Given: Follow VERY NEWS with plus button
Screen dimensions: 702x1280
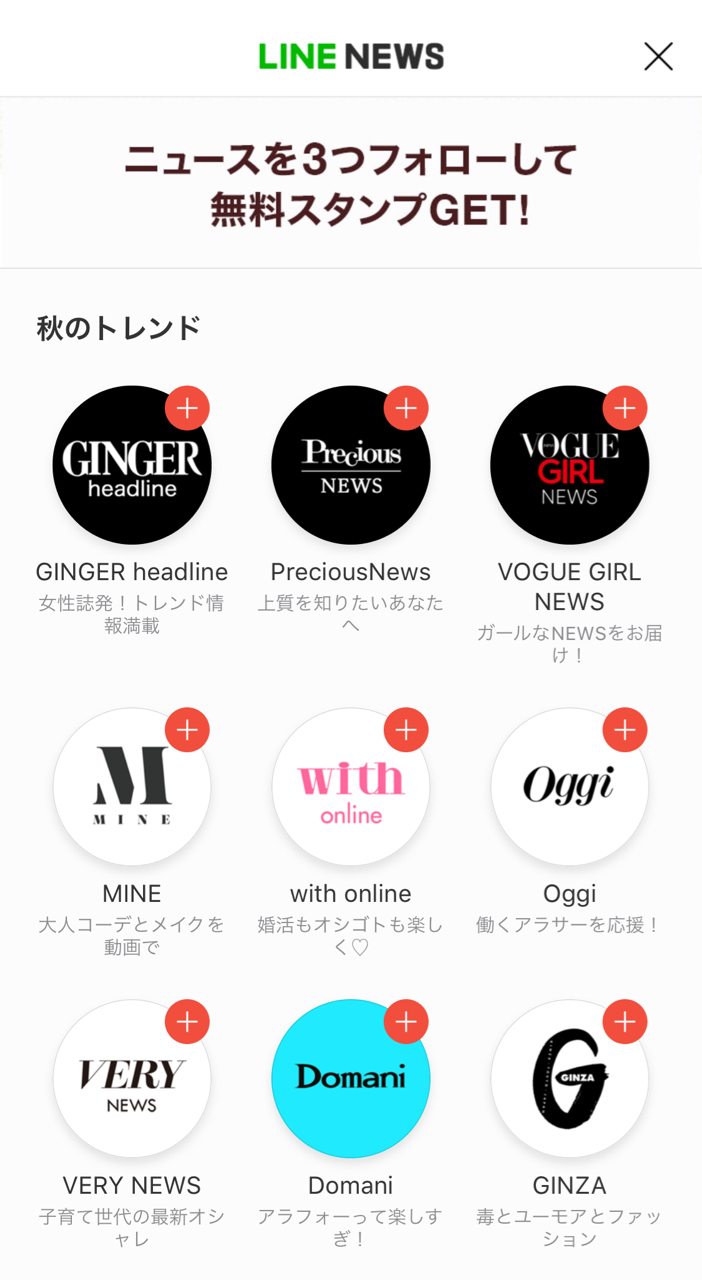Looking at the screenshot, I should pos(187,1022).
